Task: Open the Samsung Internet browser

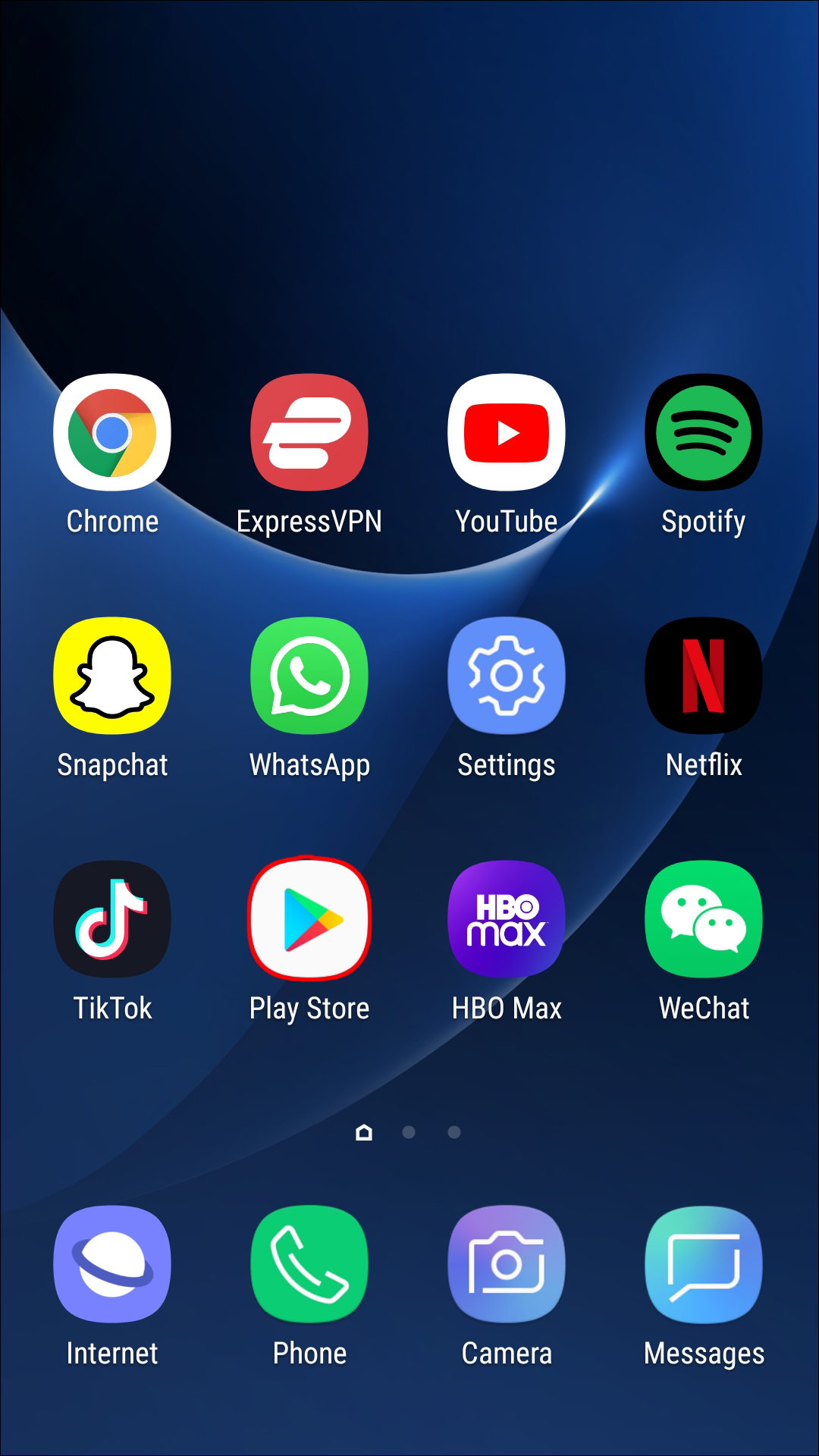Action: pos(112,1264)
